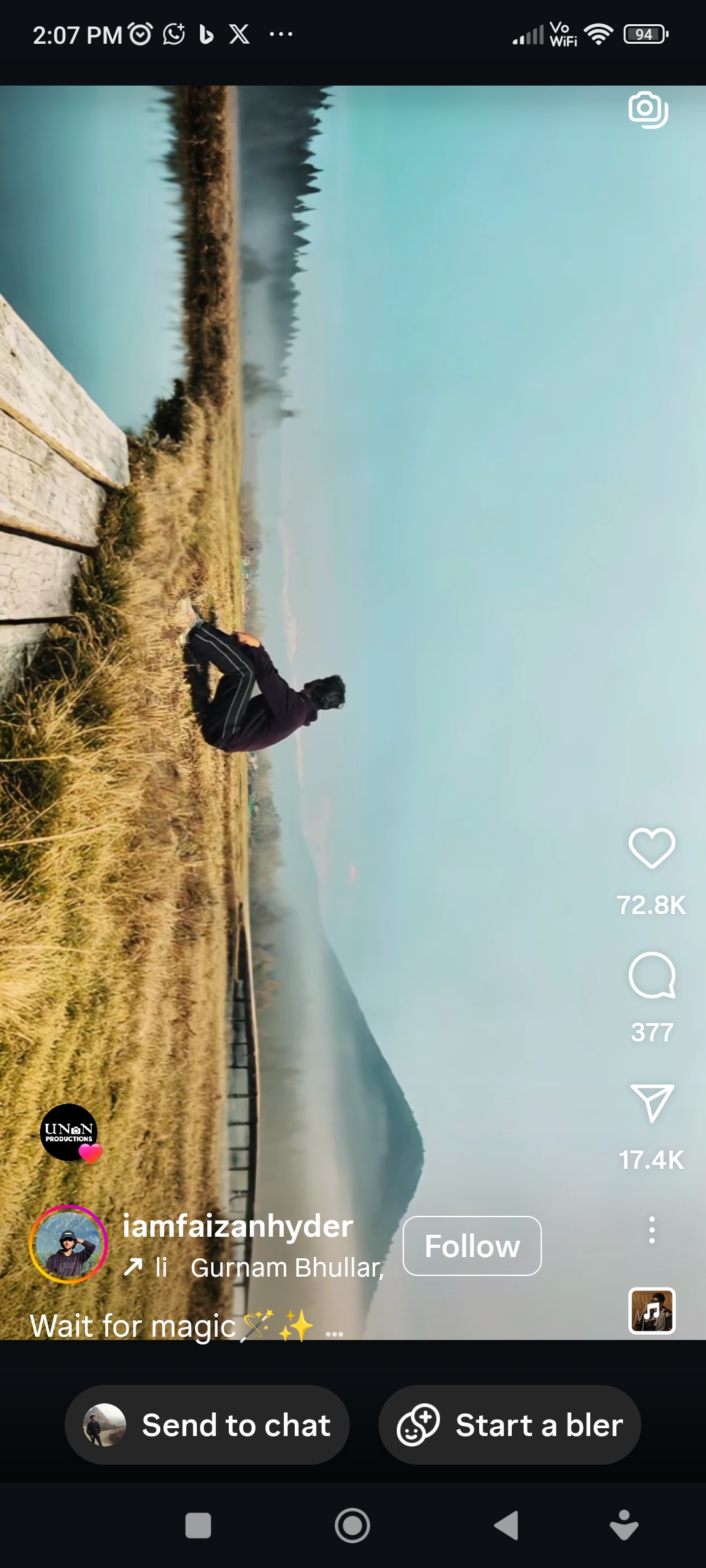
Task: Open the comments on this reel
Action: click(651, 975)
